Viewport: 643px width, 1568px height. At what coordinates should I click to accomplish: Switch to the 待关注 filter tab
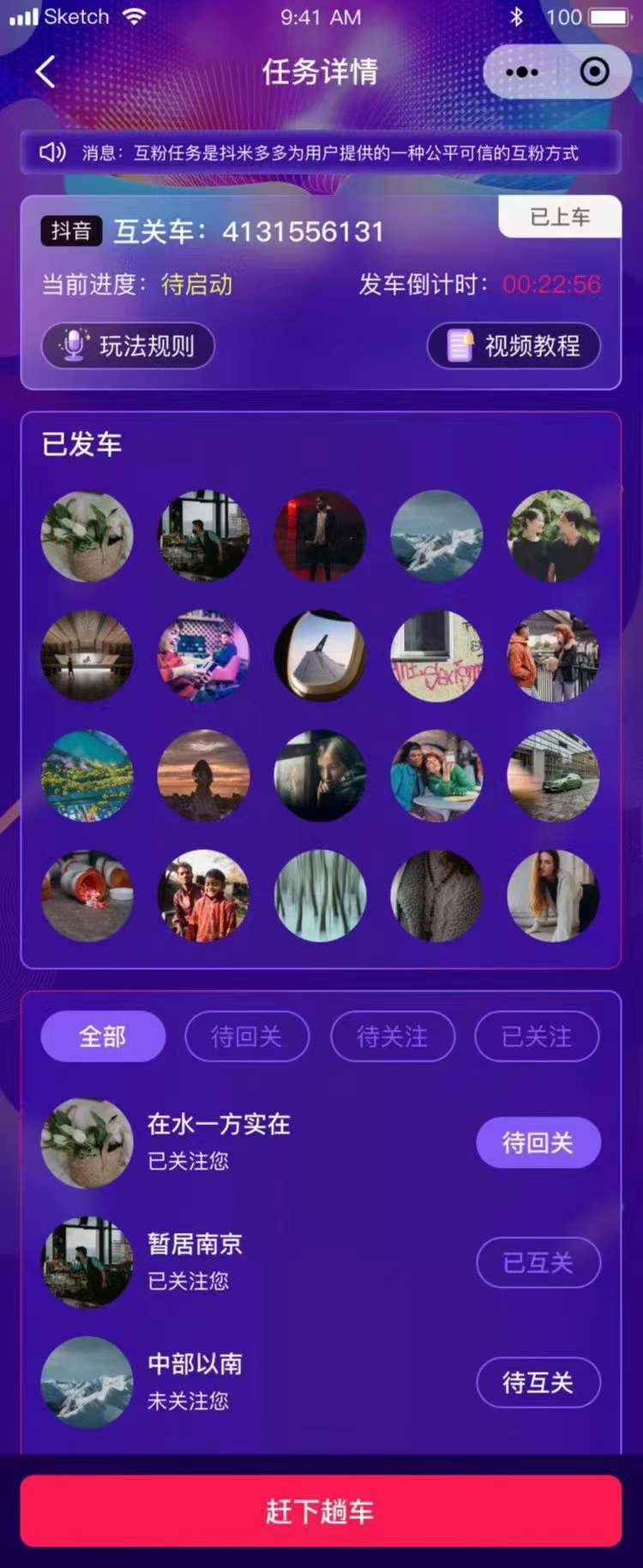tap(393, 1037)
